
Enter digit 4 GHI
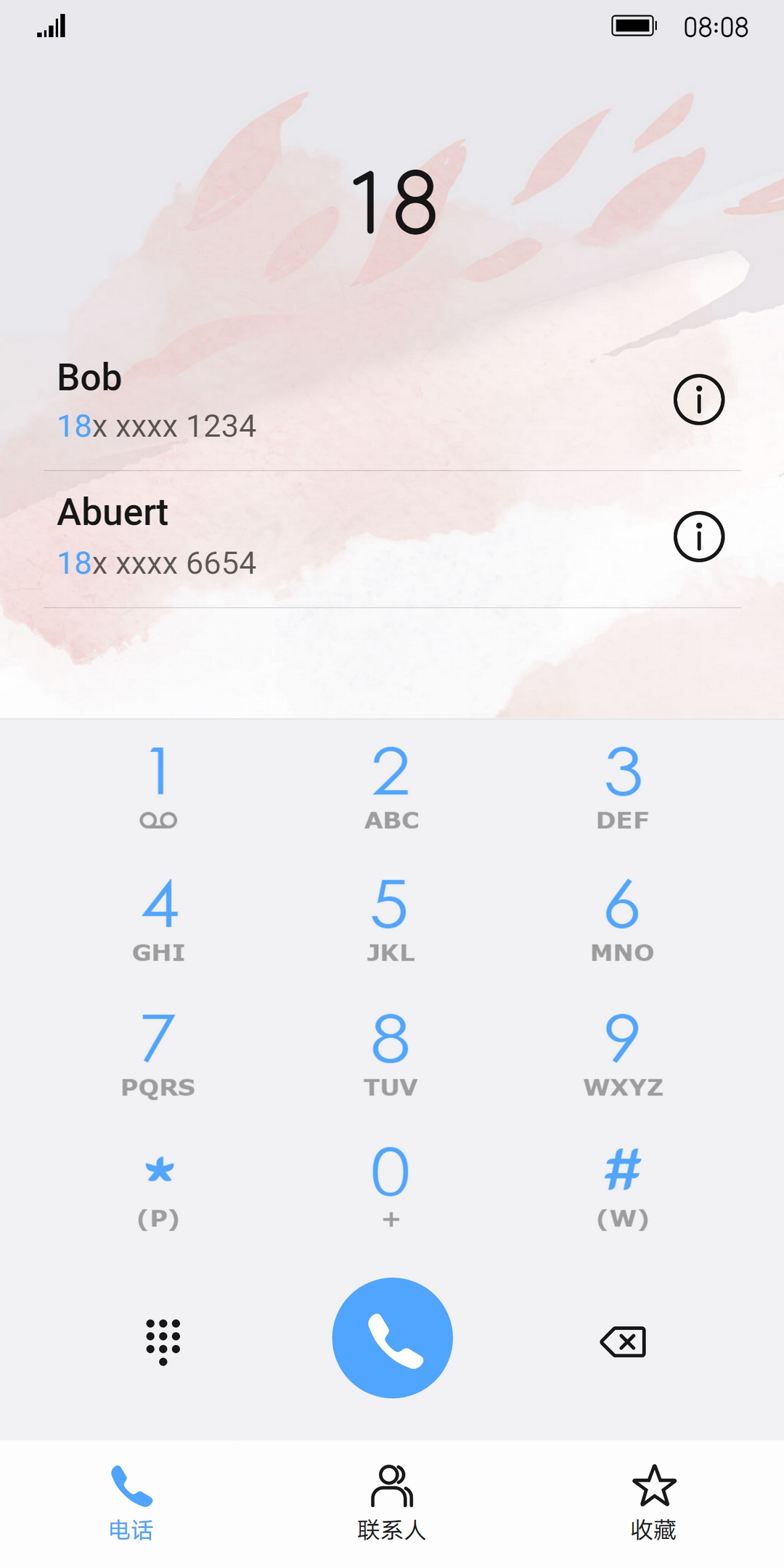click(159, 918)
